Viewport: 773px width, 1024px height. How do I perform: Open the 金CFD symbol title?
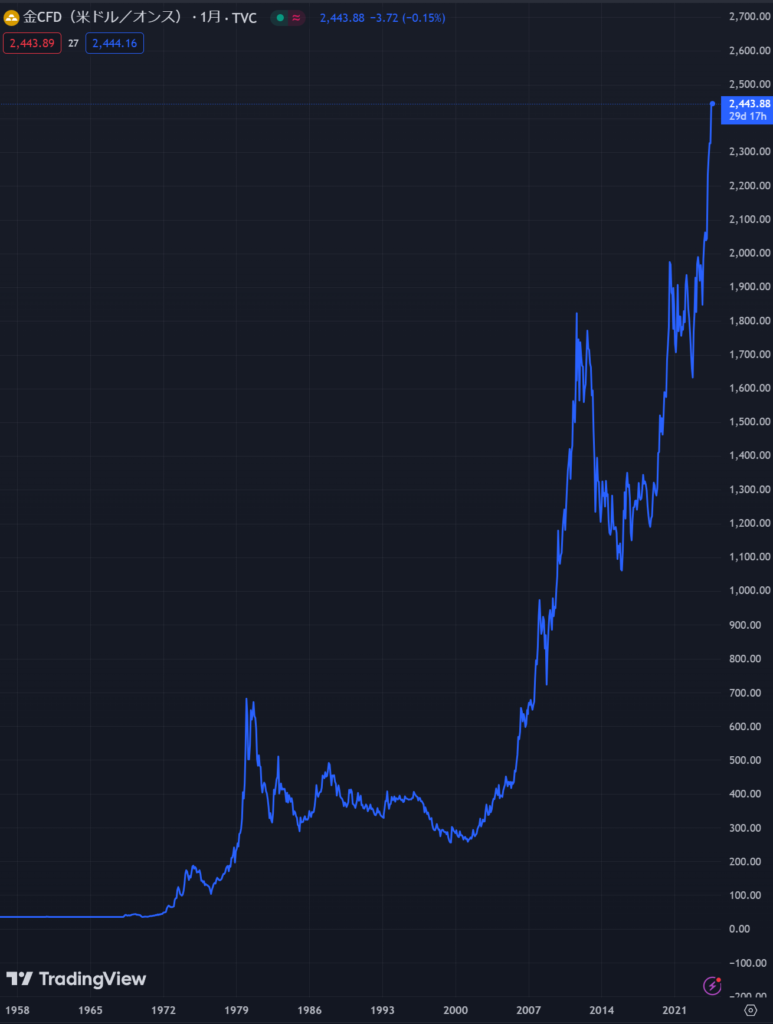102,18
